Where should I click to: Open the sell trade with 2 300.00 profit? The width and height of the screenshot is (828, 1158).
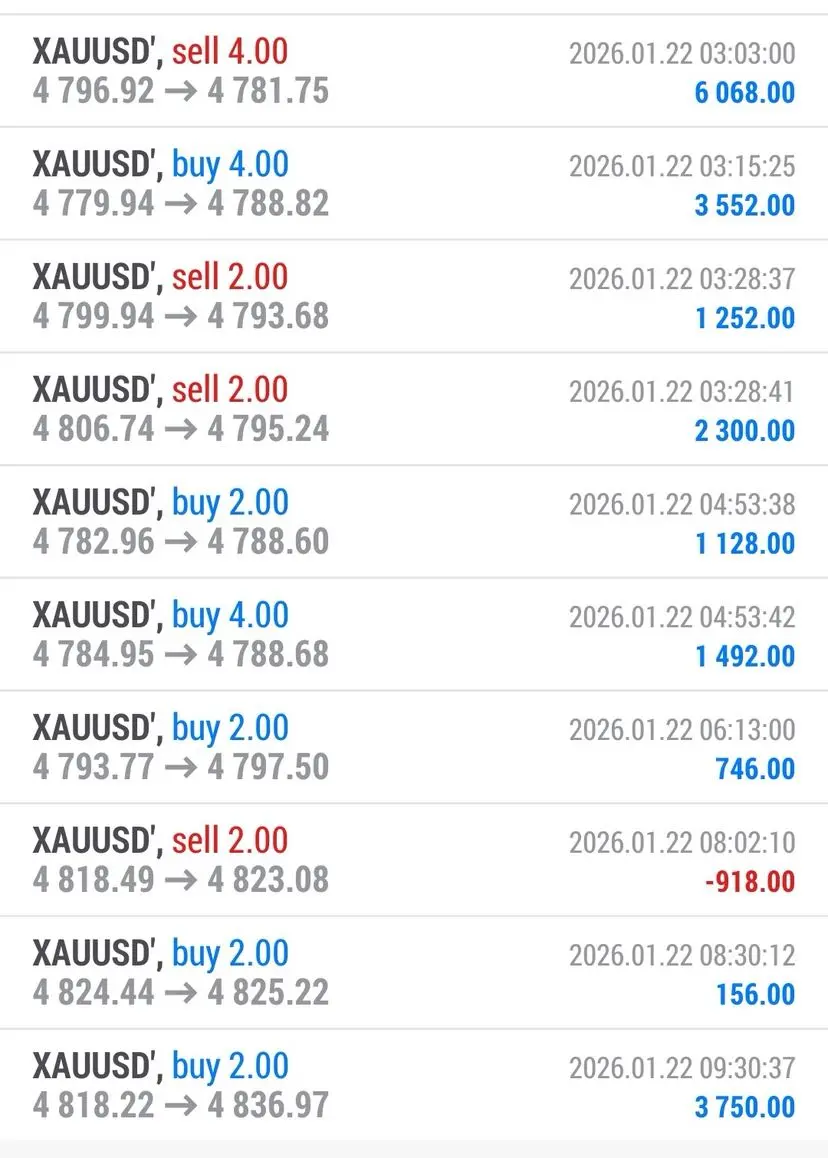[x=414, y=410]
